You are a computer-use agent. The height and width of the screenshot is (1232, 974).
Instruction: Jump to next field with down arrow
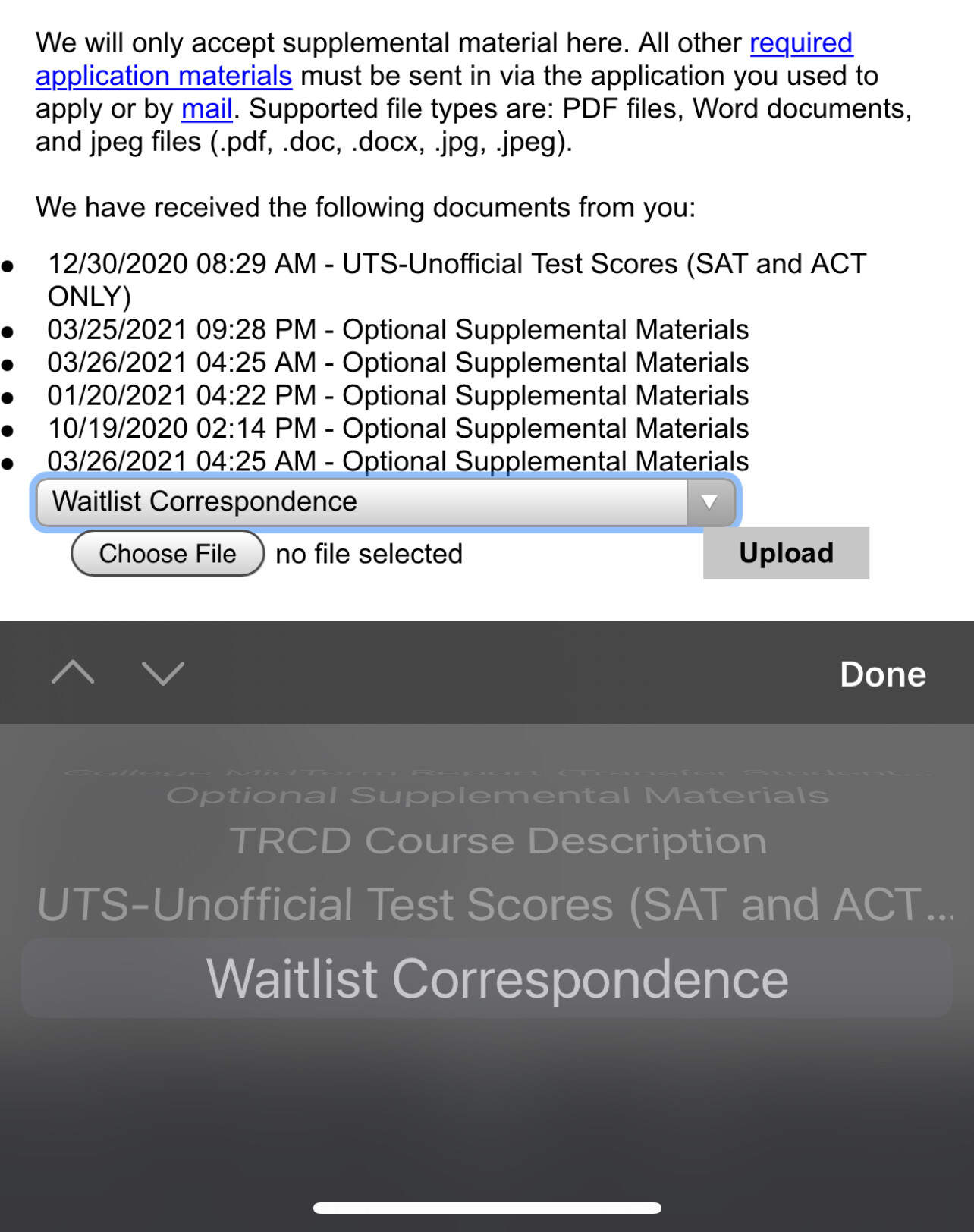pos(163,673)
